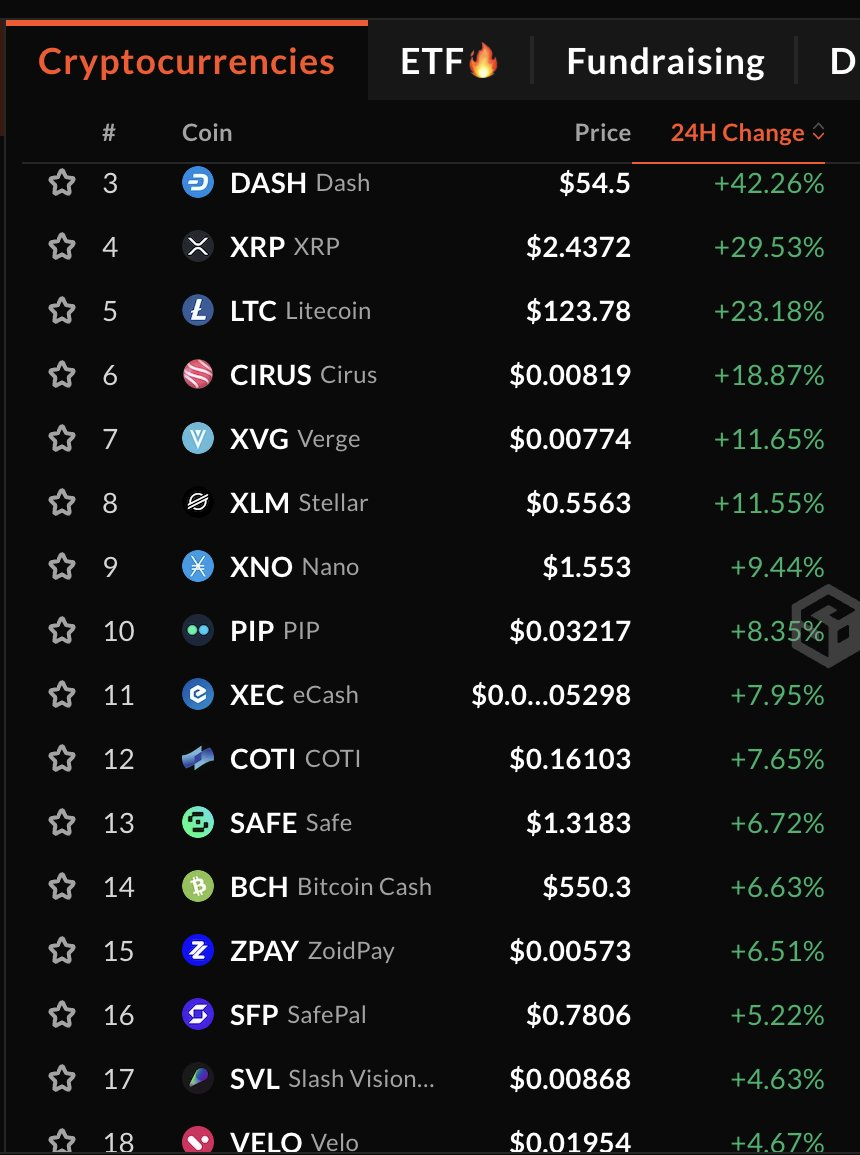Favorite the Litecoin LTC row star
Image resolution: width=860 pixels, height=1155 pixels.
tap(62, 311)
